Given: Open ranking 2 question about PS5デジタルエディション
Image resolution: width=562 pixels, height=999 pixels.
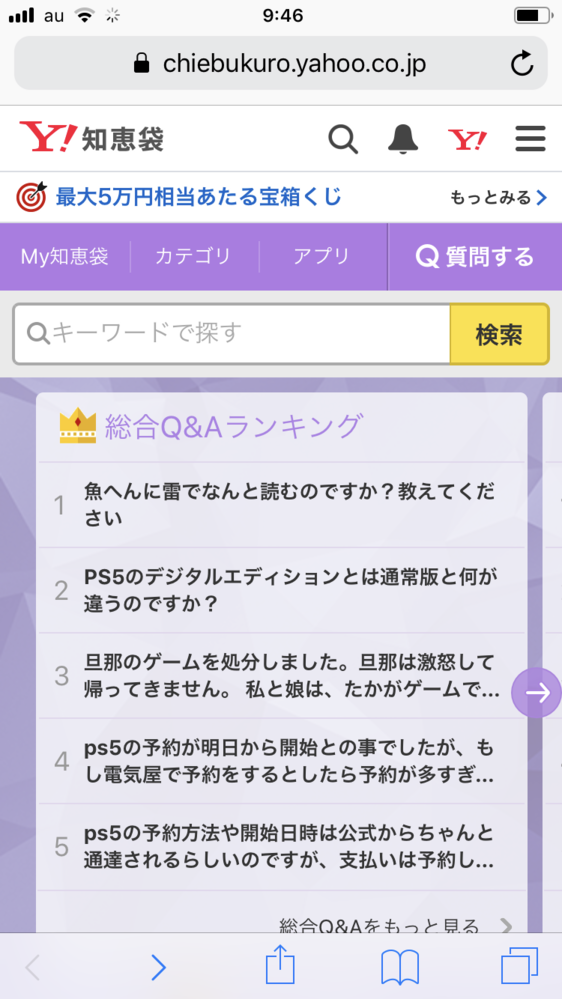Looking at the screenshot, I should pyautogui.click(x=281, y=590).
